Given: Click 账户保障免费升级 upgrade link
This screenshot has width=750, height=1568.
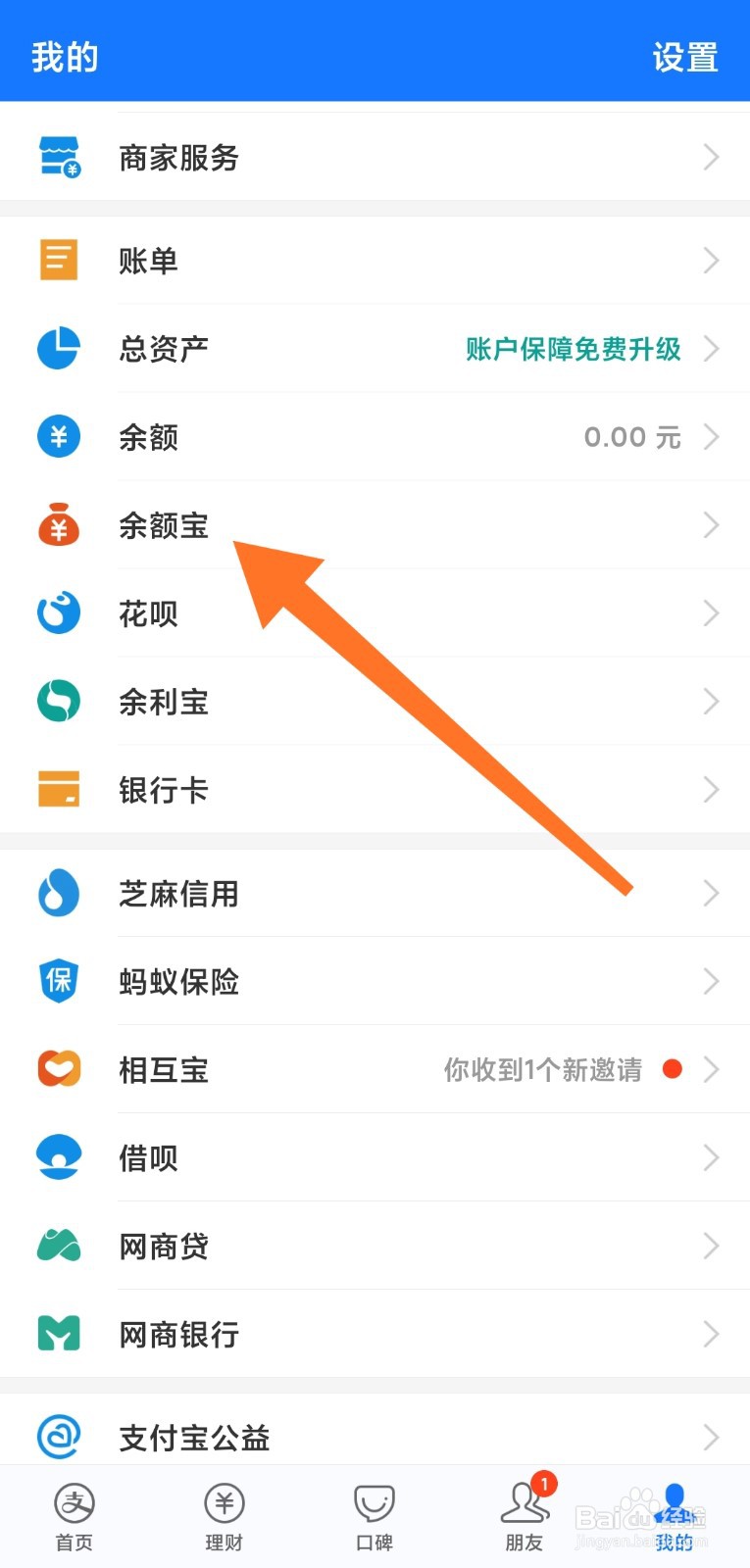Looking at the screenshot, I should (x=573, y=349).
